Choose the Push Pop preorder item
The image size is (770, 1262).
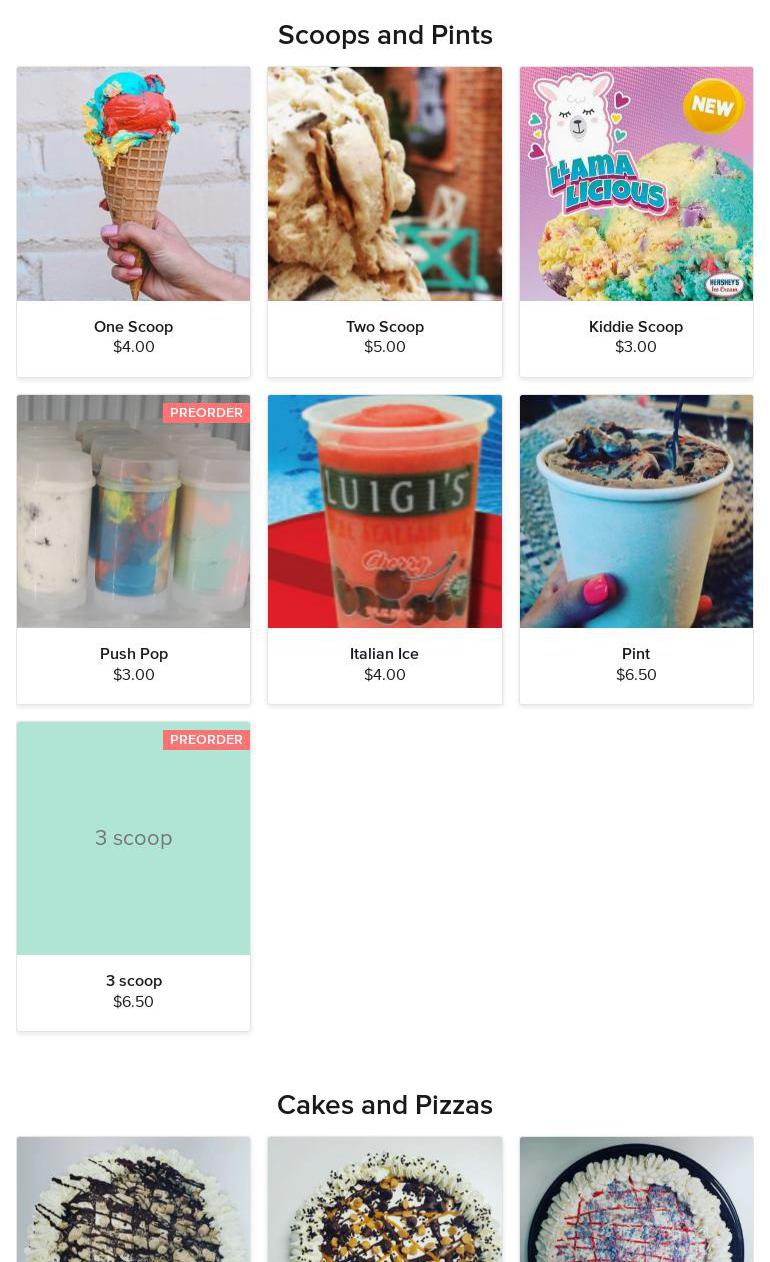pyautogui.click(x=133, y=549)
